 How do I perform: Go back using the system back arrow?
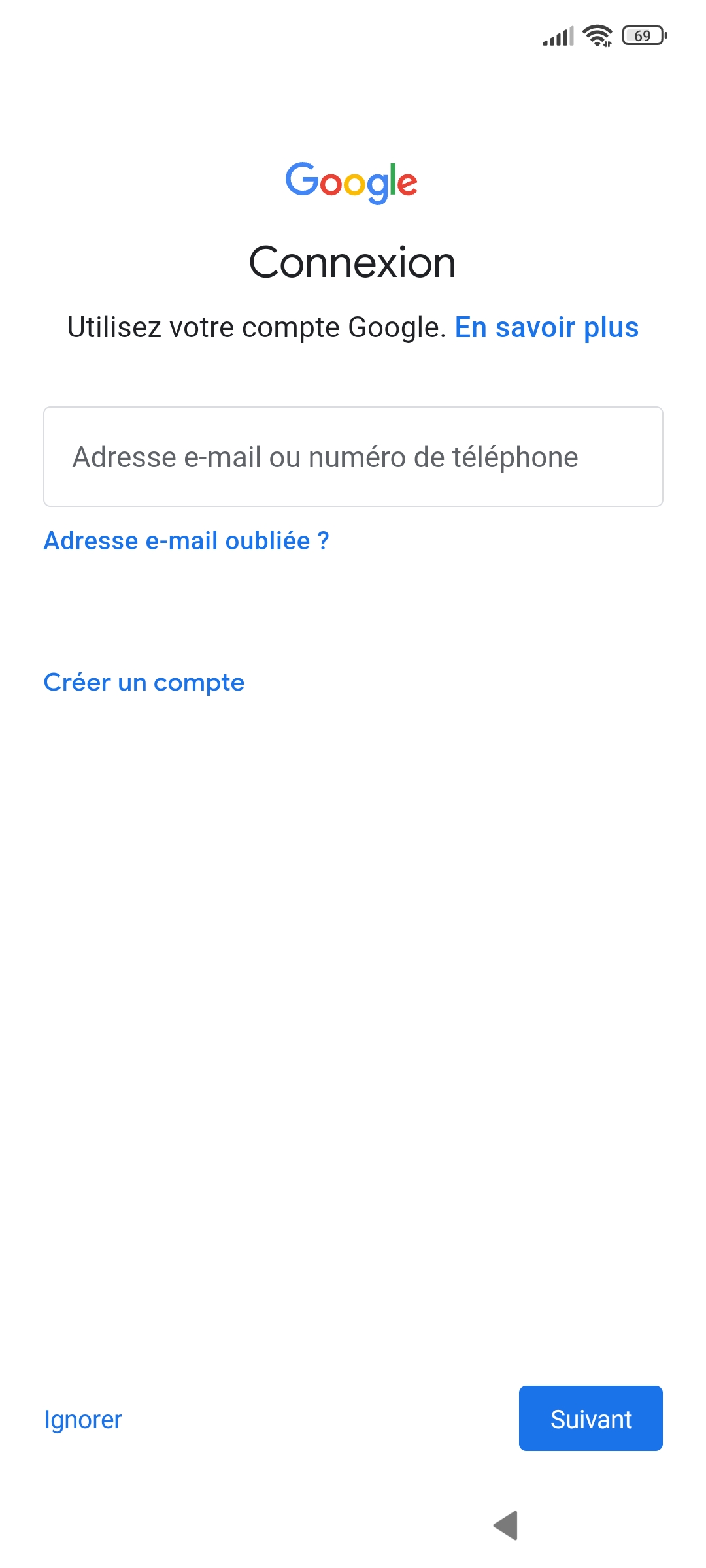506,1525
